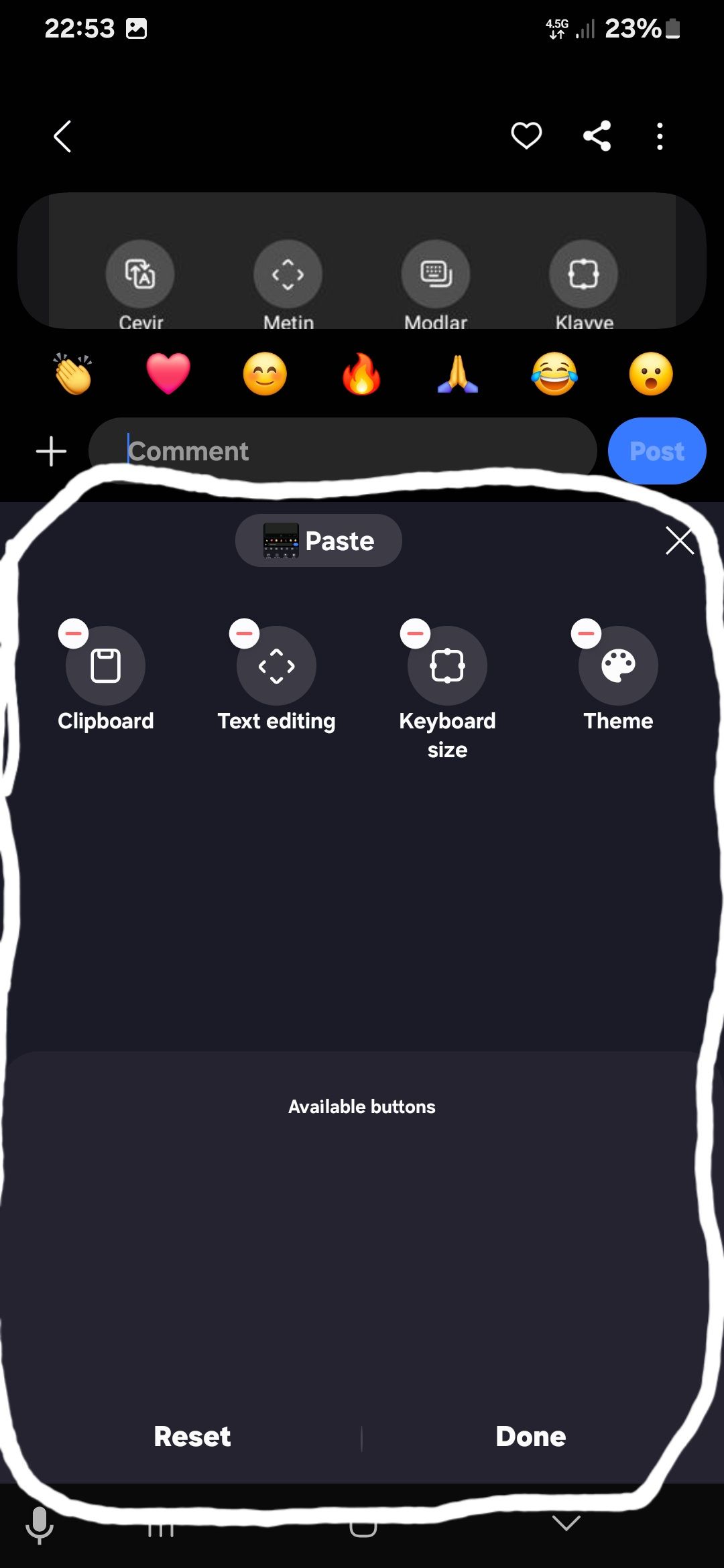724x1568 pixels.
Task: Tap the Çevir translate toolbar button
Action: (x=140, y=275)
